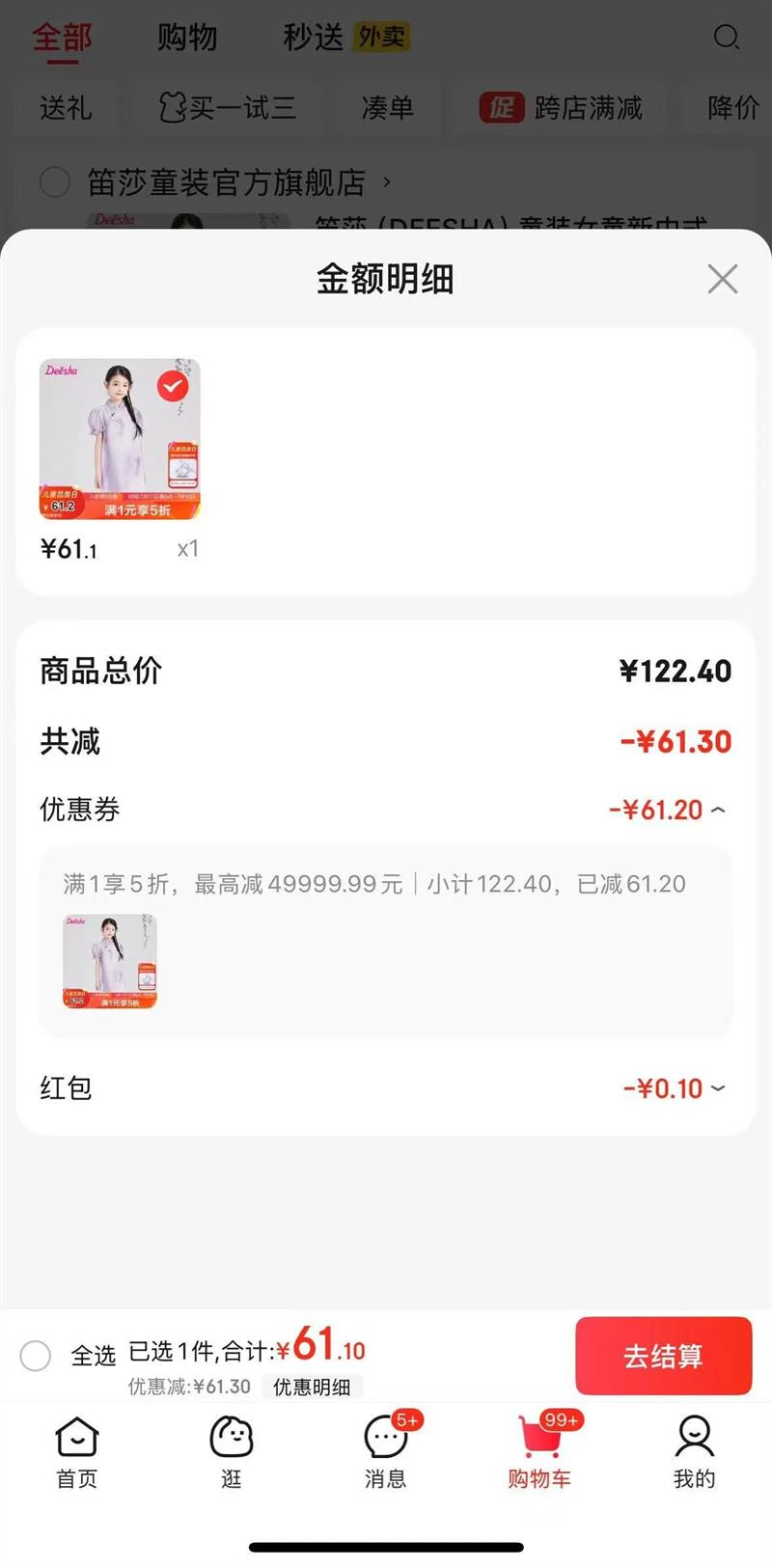Open the dress thumbnail under the coupon
The width and height of the screenshot is (772, 1568).
(110, 961)
